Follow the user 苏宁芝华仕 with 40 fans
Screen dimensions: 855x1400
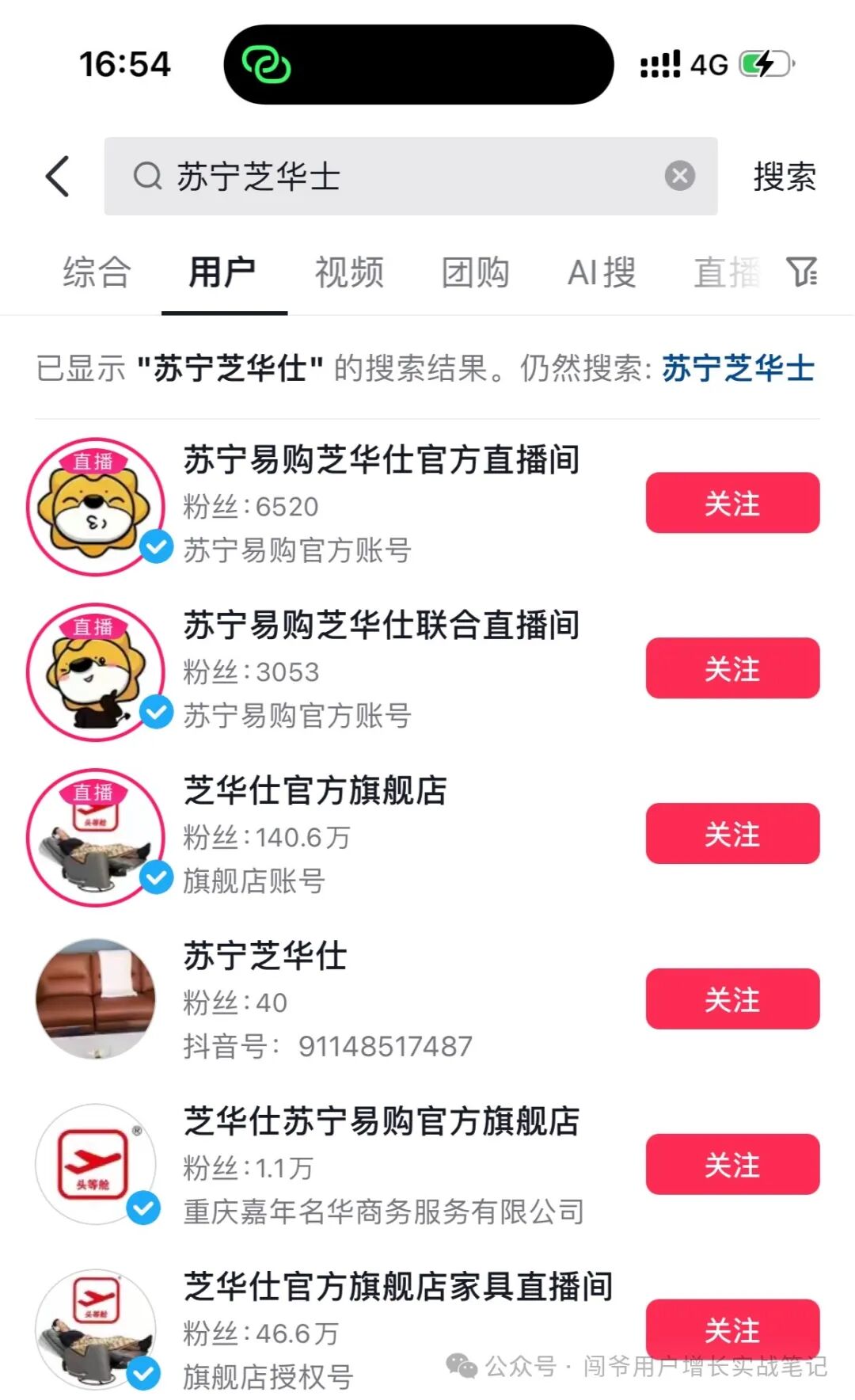pyautogui.click(x=732, y=999)
